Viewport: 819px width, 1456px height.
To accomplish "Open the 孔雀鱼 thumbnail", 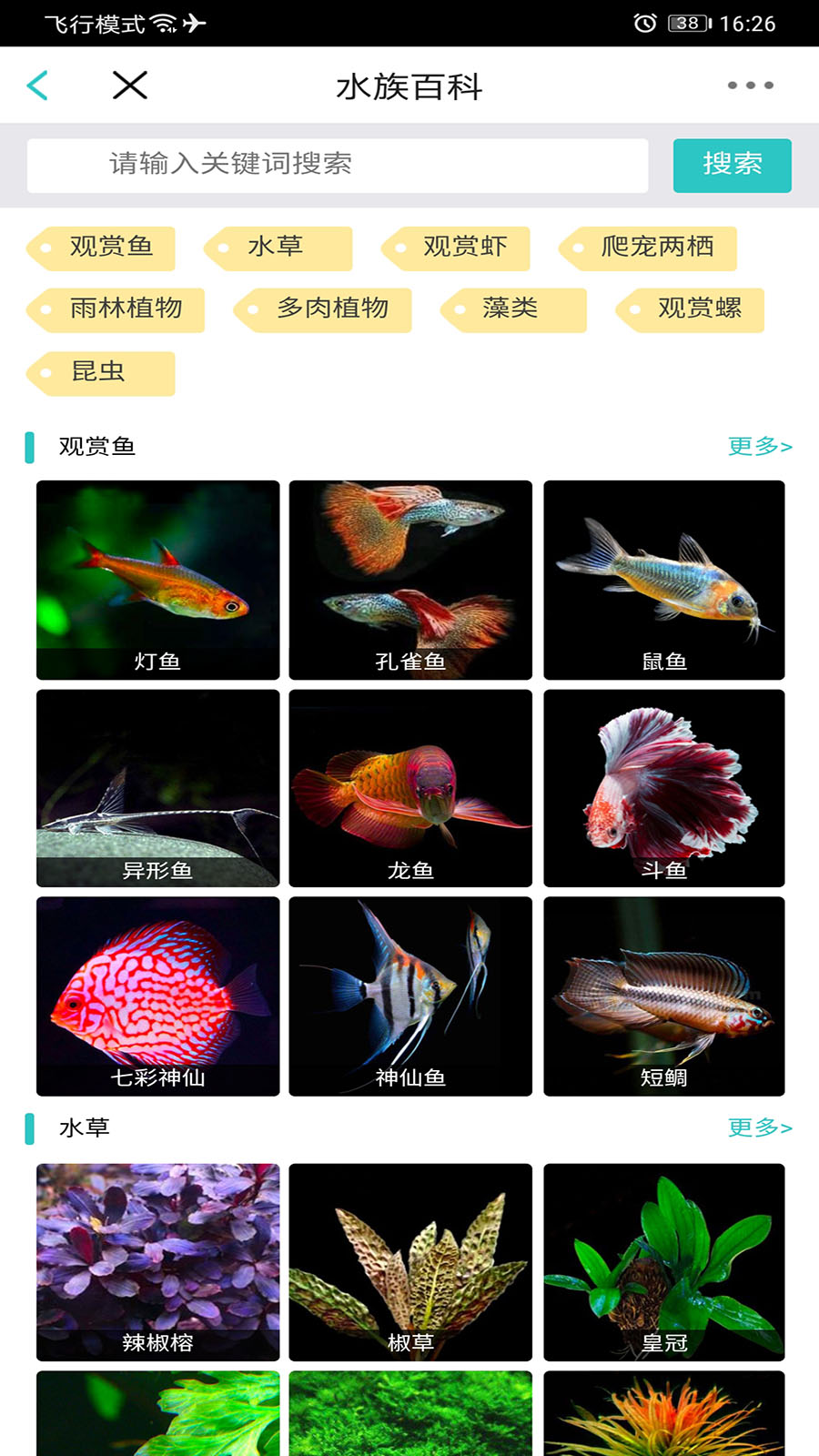I will 409,580.
